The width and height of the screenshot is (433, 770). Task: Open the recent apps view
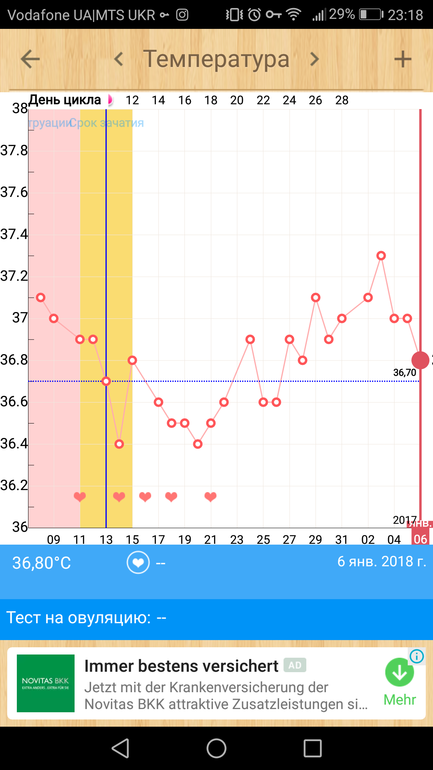(312, 748)
